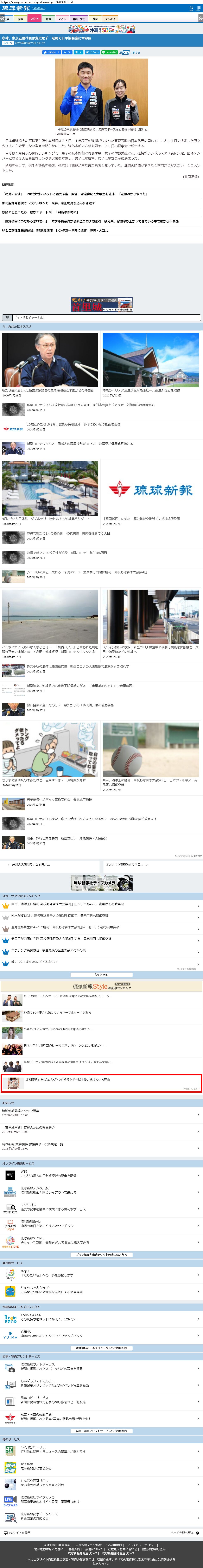This screenshot has width=203, height=1568.
Task: Tap もっと見る under sports ranking
Action: click(101, 974)
